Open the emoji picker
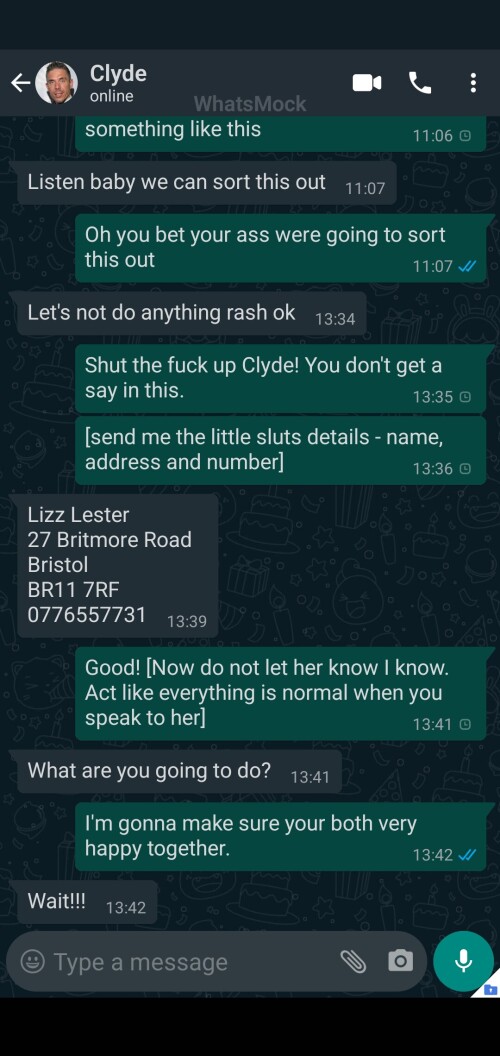500x1056 pixels. tap(32, 961)
